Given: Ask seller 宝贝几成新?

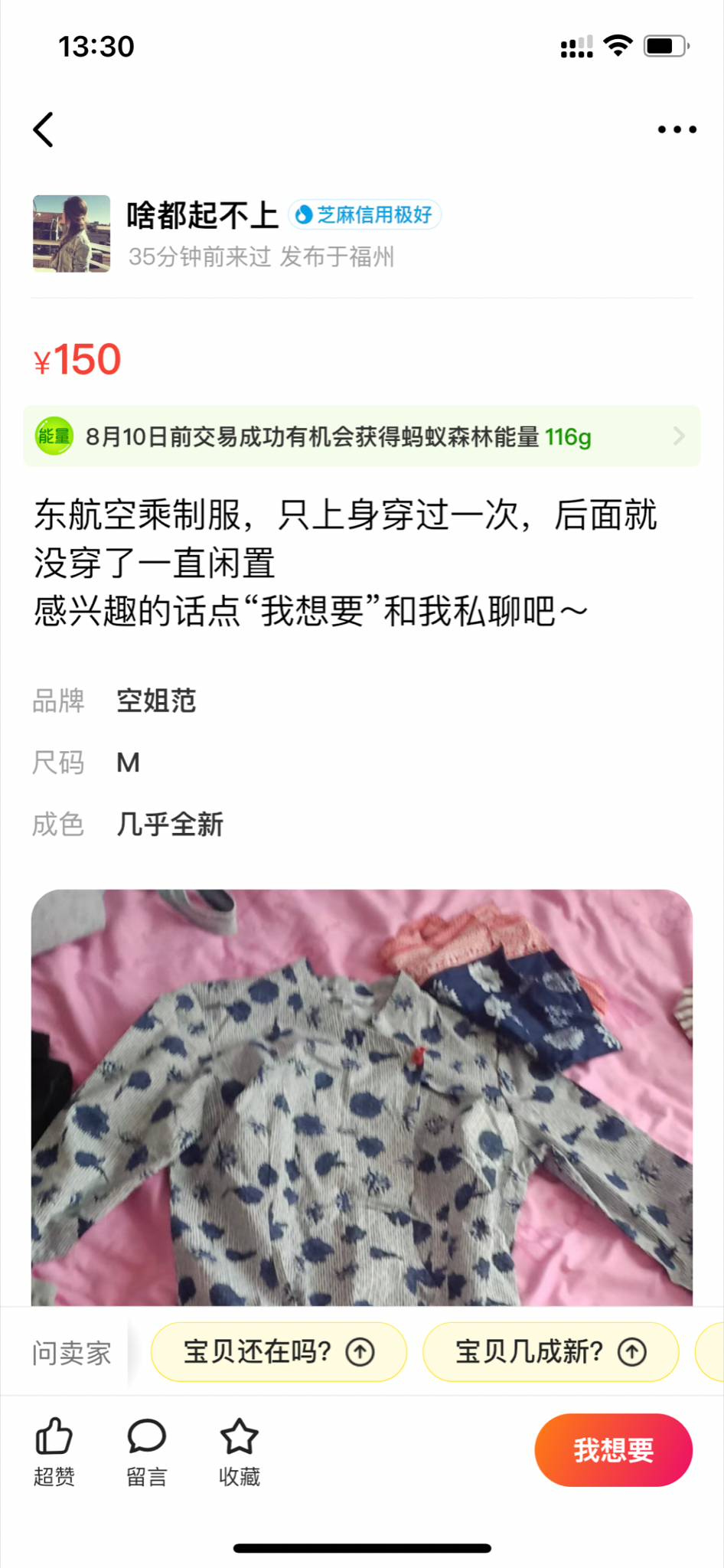Looking at the screenshot, I should click(550, 1352).
